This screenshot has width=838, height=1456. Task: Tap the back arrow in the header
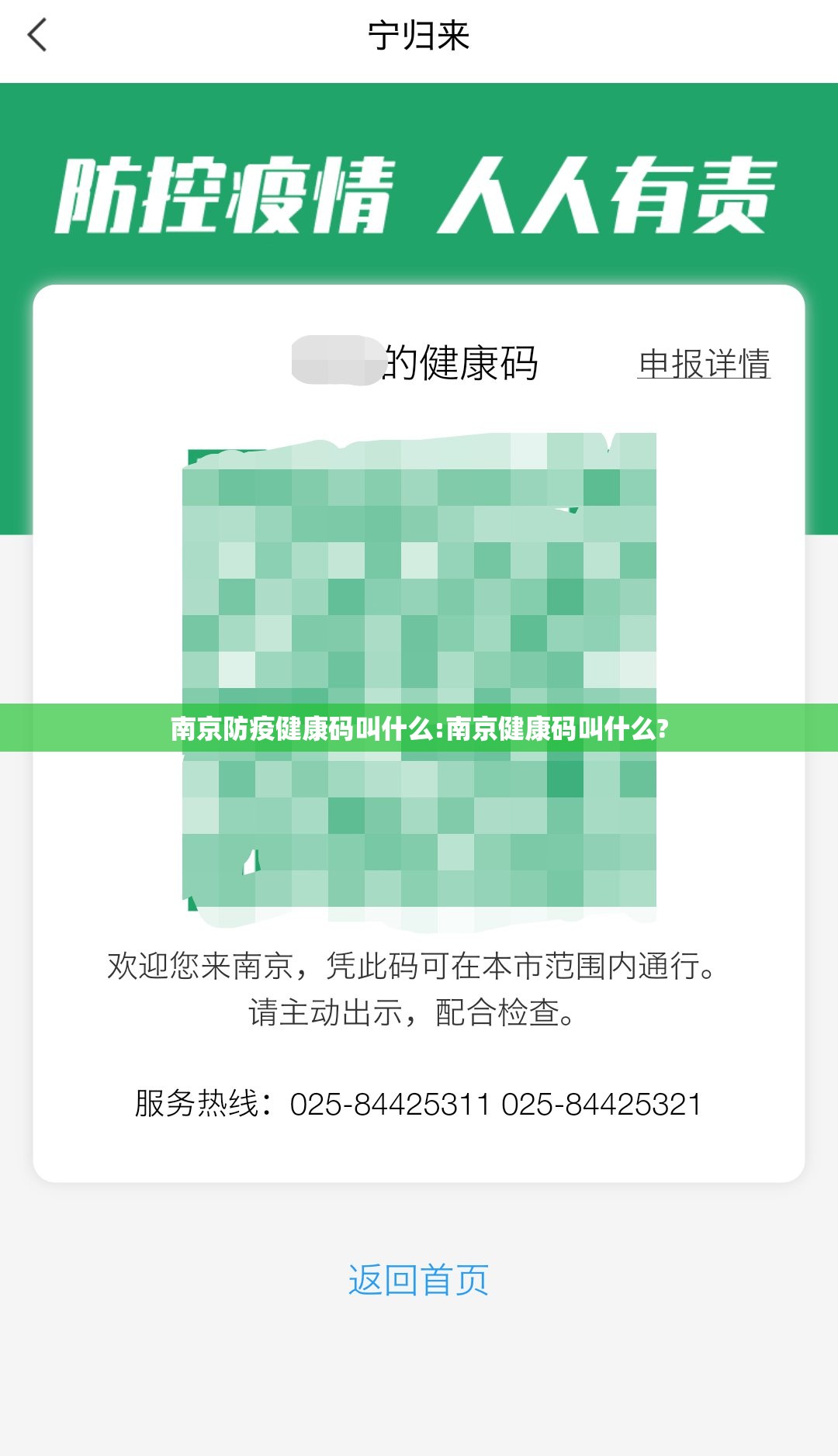pos(37,36)
